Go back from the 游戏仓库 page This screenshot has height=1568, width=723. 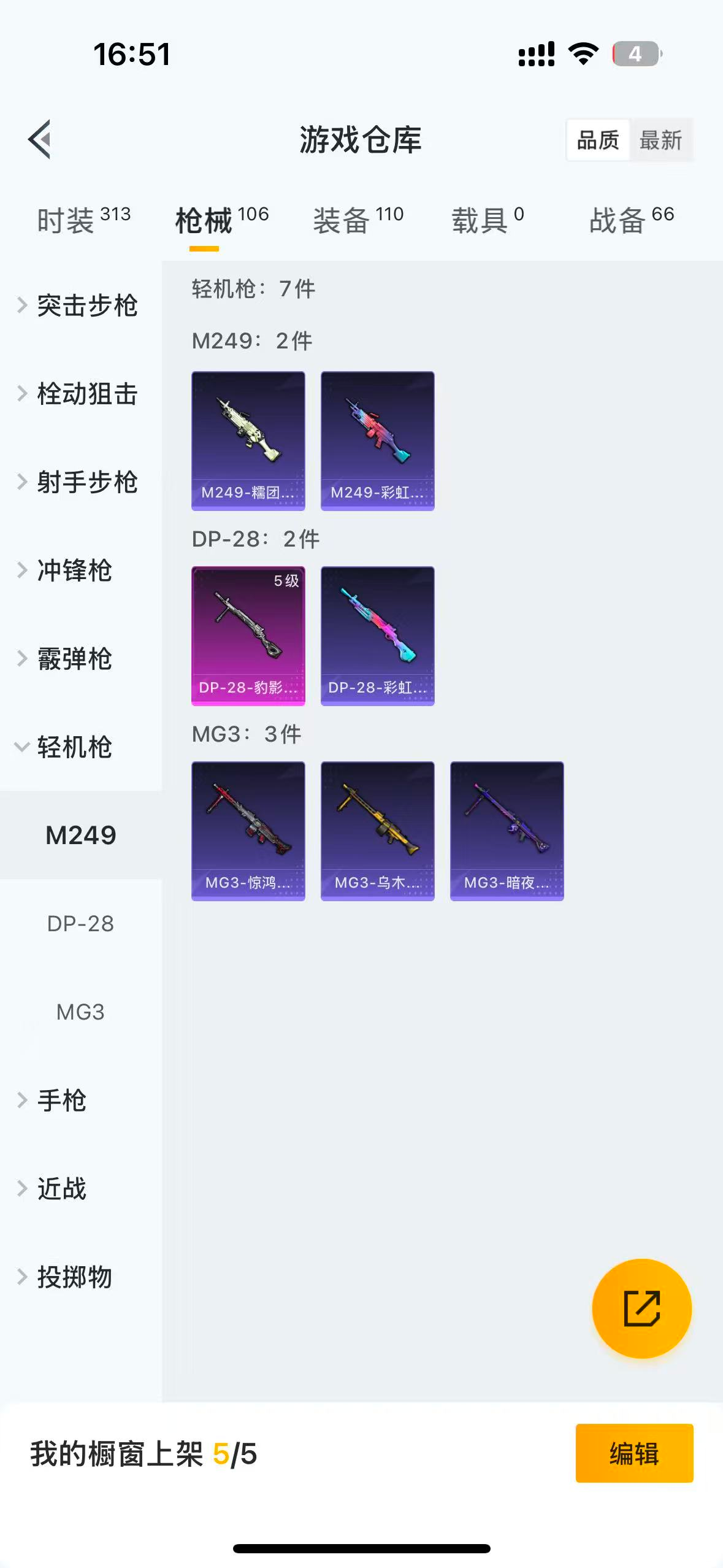click(x=40, y=140)
